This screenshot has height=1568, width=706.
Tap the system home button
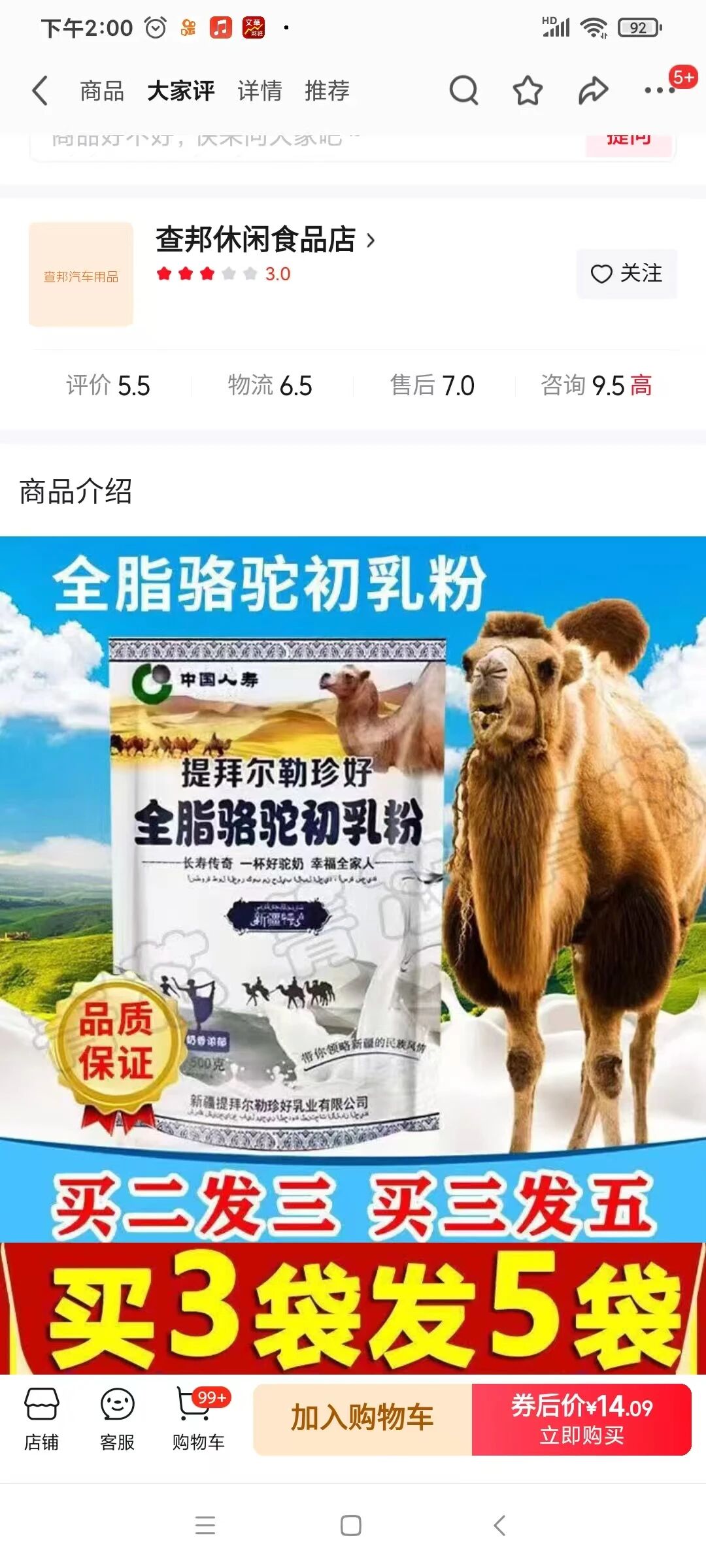coord(351,1526)
